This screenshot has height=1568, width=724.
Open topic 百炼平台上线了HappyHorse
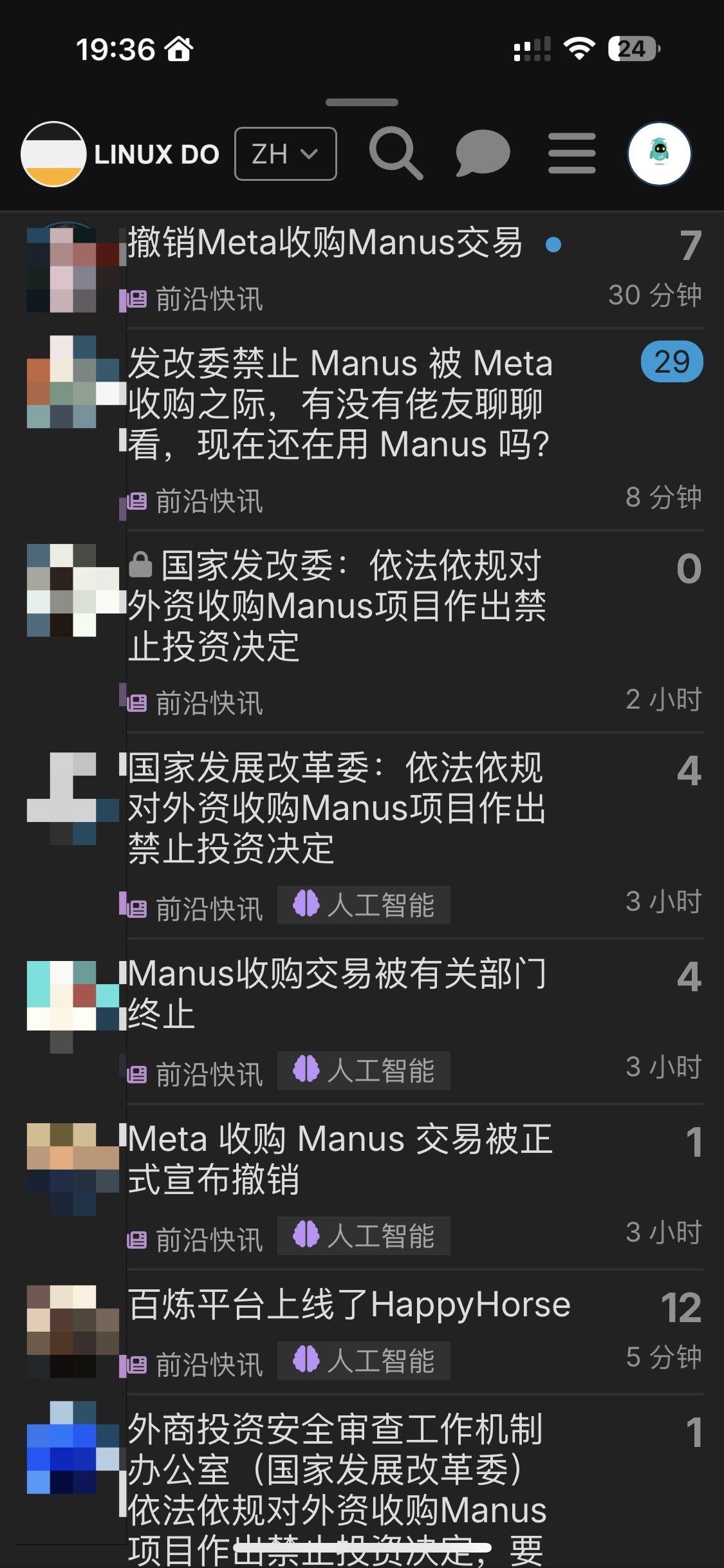tap(349, 1305)
